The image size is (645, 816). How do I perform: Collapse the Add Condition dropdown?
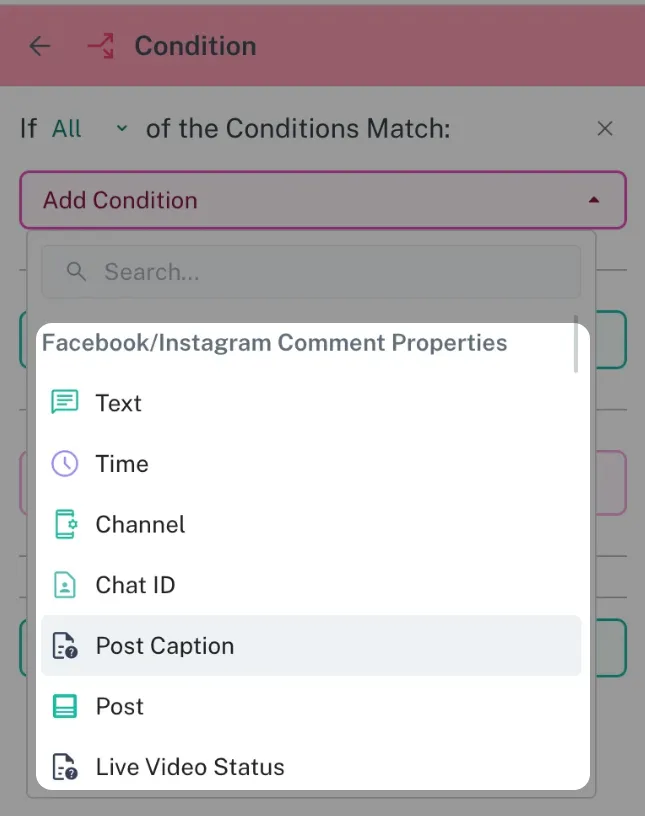pos(594,200)
